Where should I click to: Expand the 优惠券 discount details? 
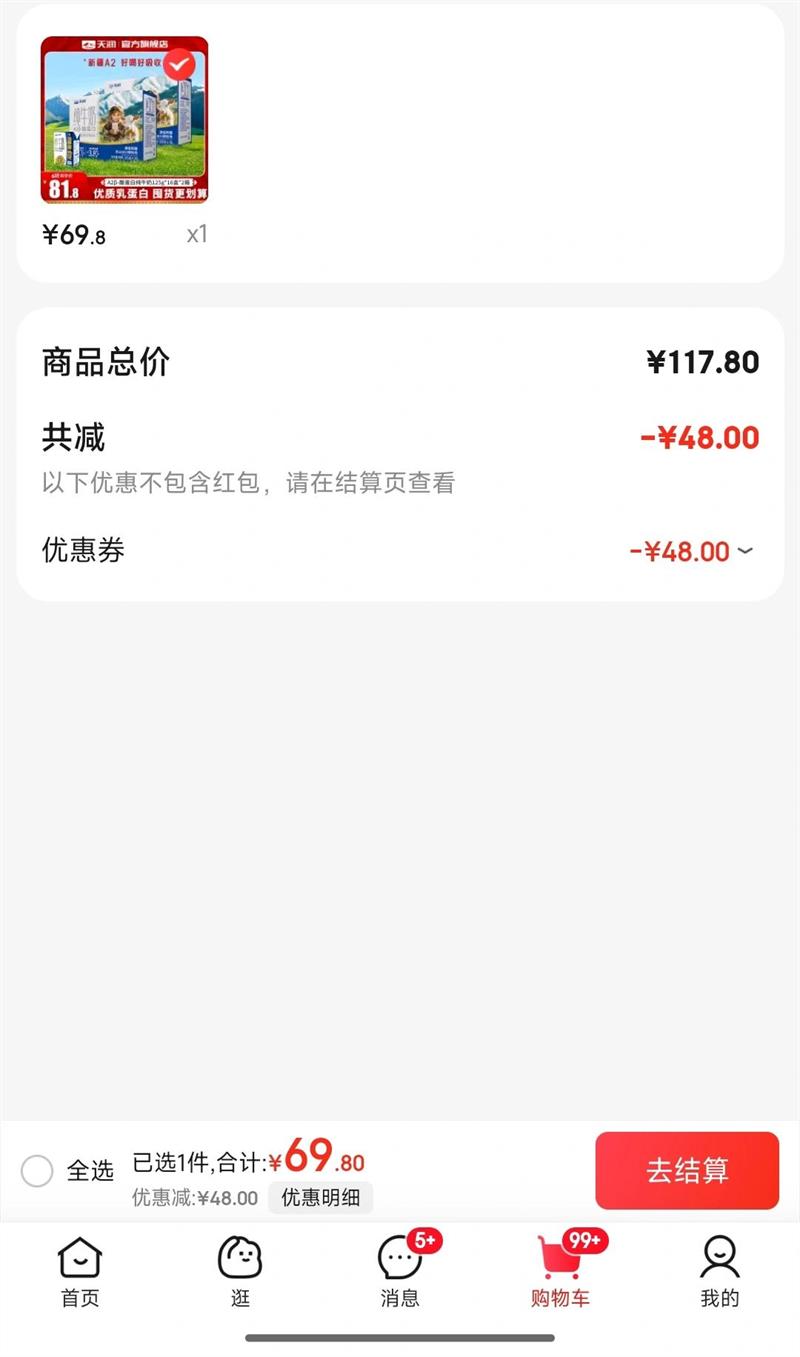click(x=744, y=551)
